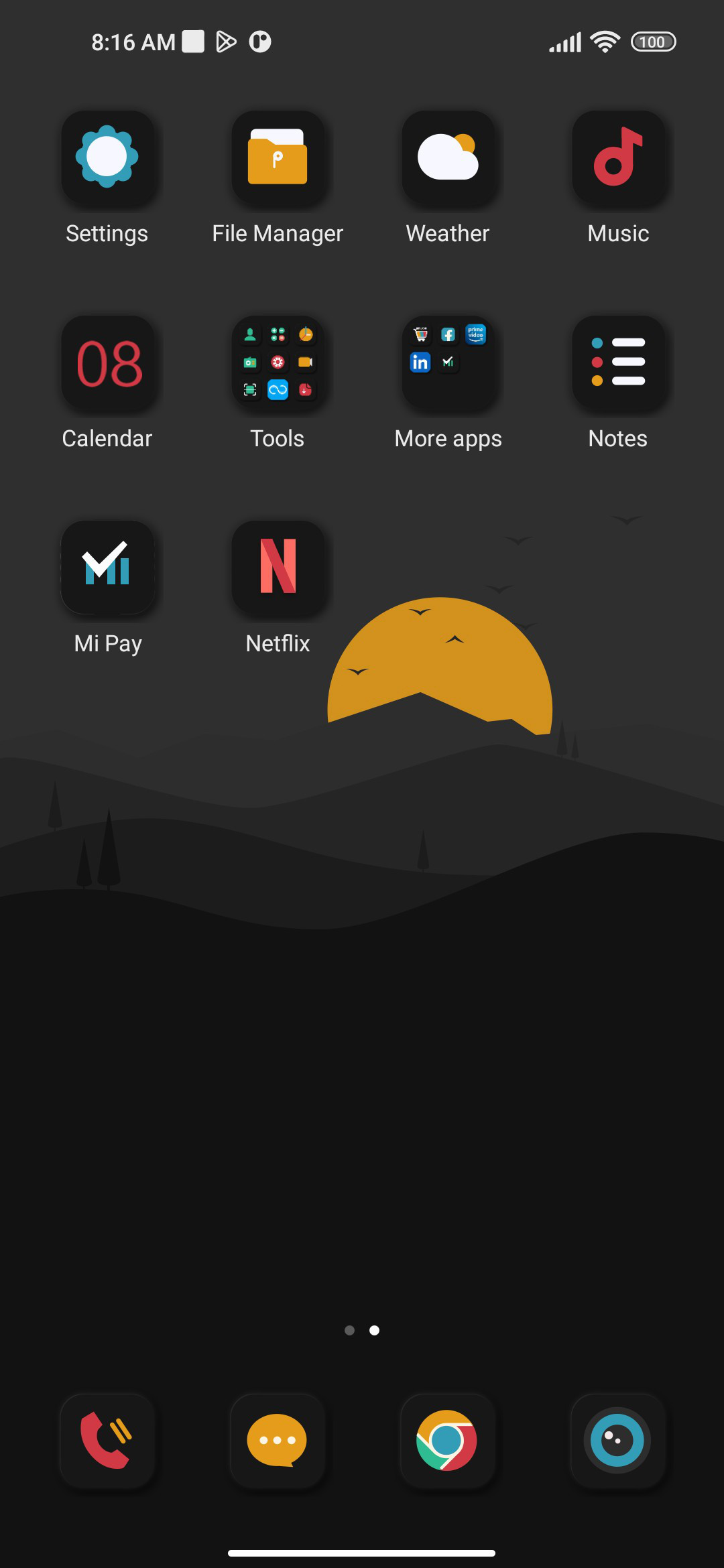
Task: Open Mi Pay
Action: [107, 569]
